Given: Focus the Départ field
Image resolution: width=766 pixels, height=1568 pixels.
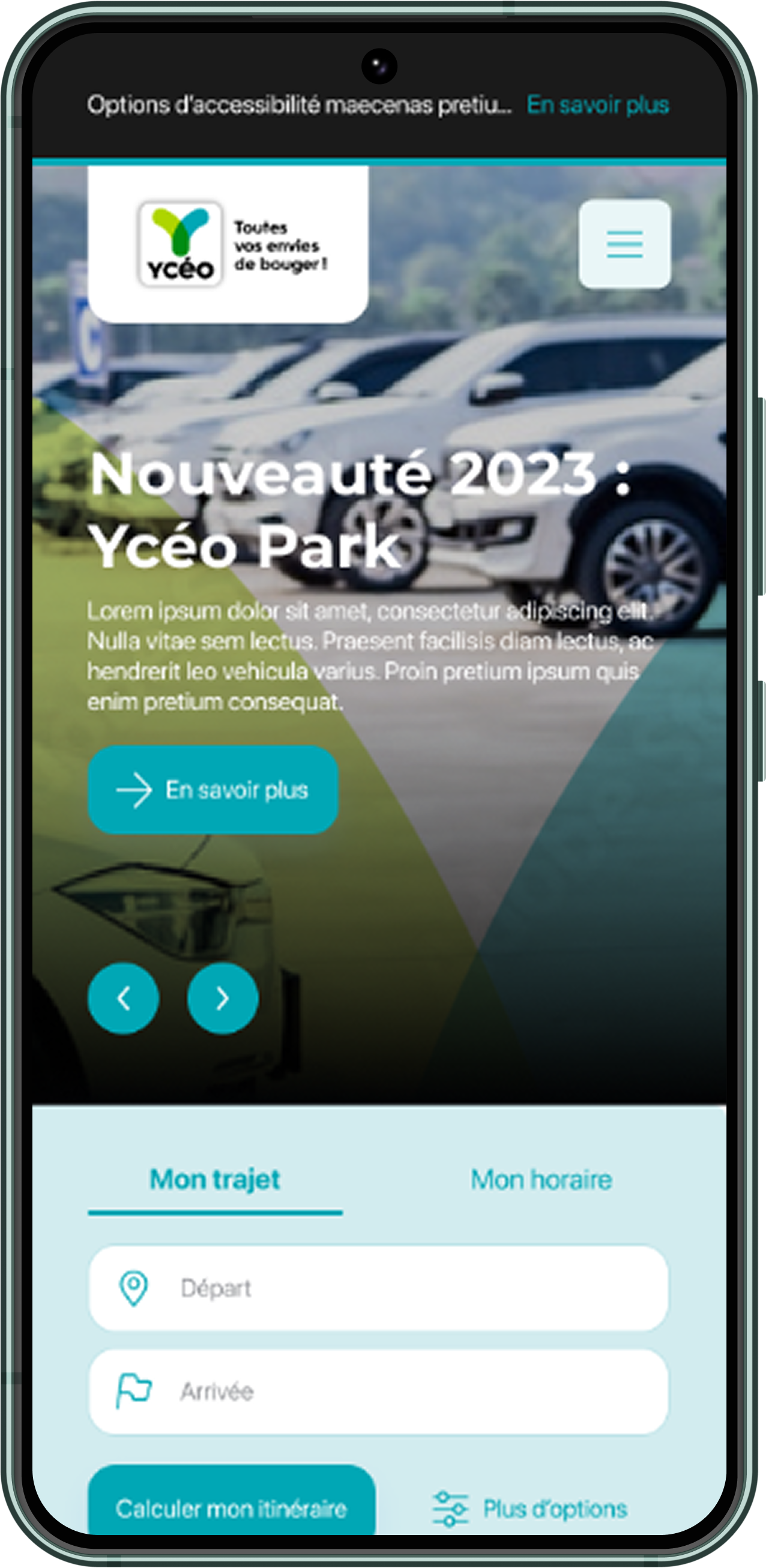Looking at the screenshot, I should pos(379,1288).
